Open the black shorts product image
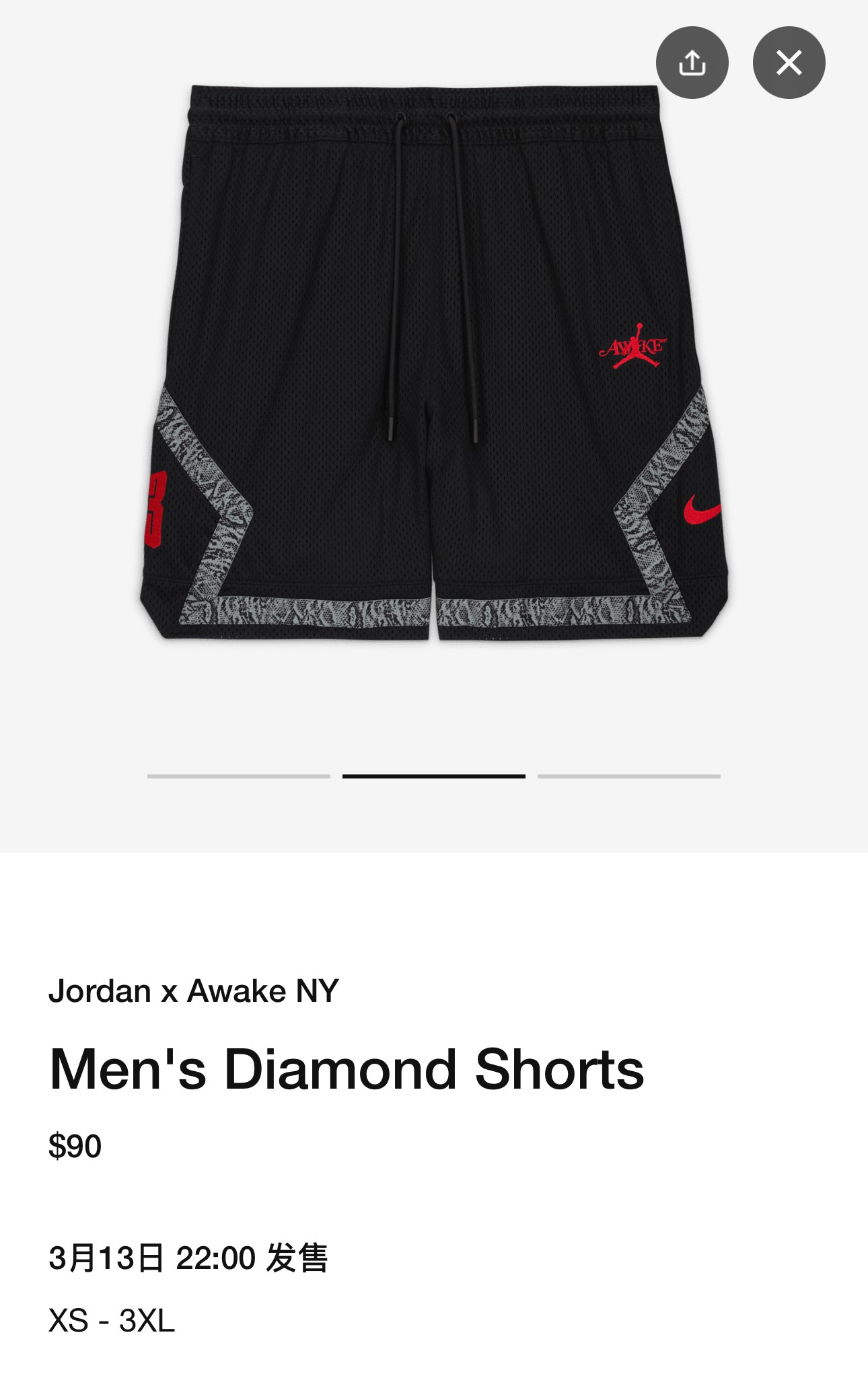The image size is (868, 1380). point(434,363)
